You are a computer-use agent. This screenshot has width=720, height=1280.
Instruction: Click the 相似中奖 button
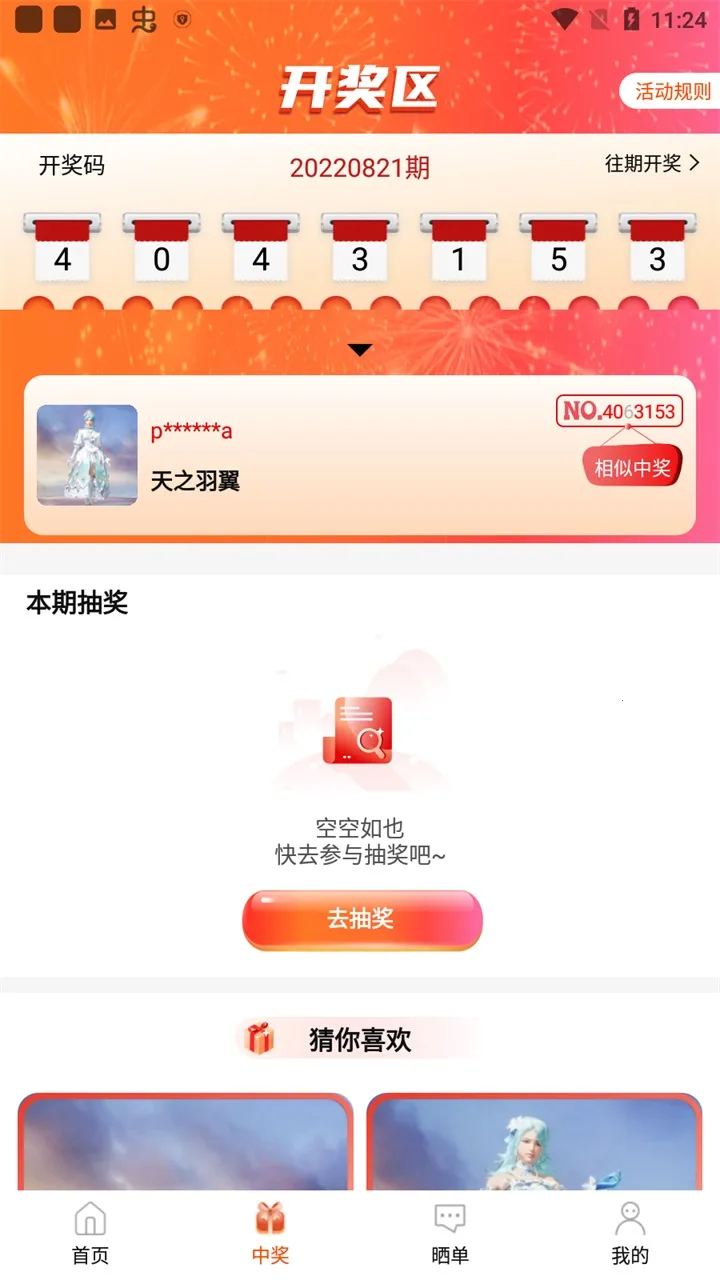click(x=631, y=465)
